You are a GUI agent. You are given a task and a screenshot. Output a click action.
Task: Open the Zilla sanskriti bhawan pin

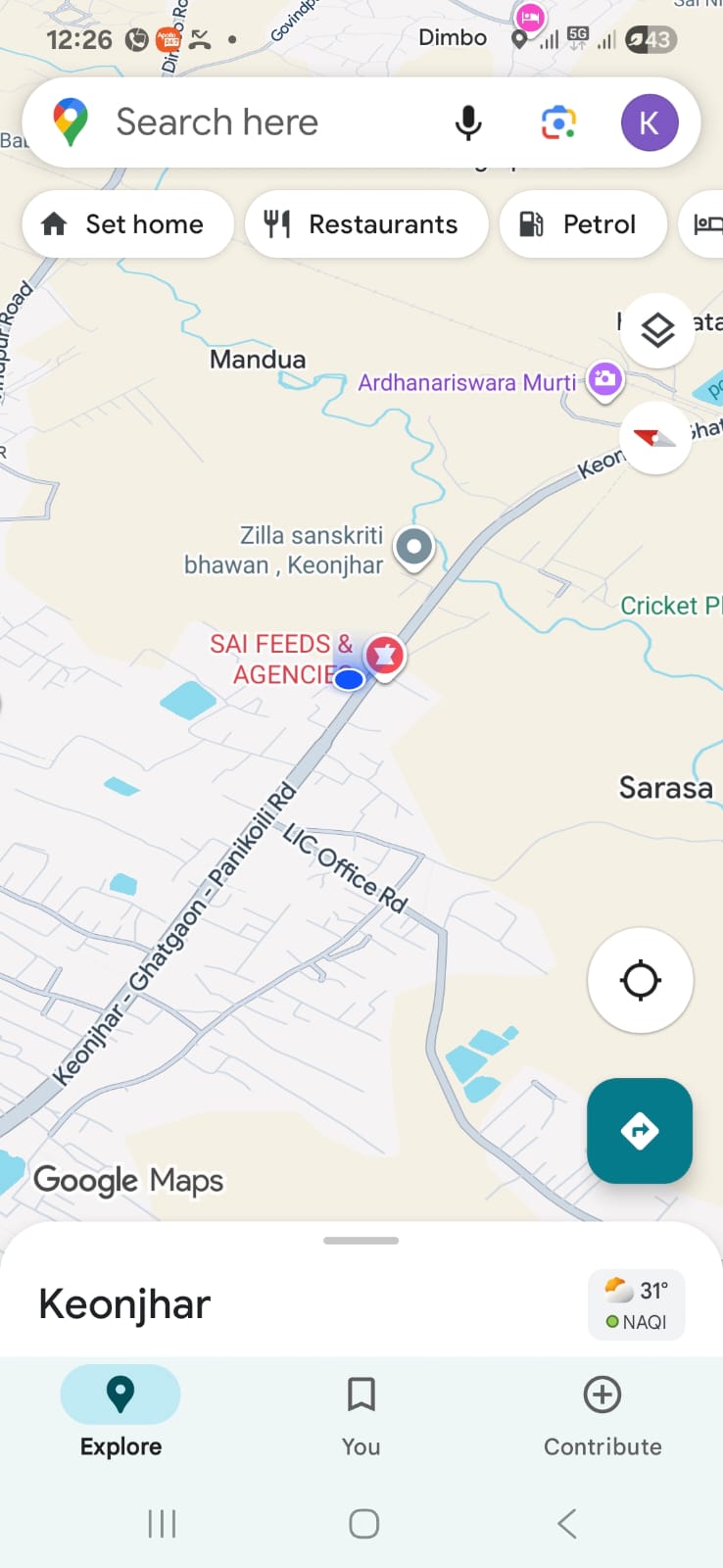click(x=414, y=547)
